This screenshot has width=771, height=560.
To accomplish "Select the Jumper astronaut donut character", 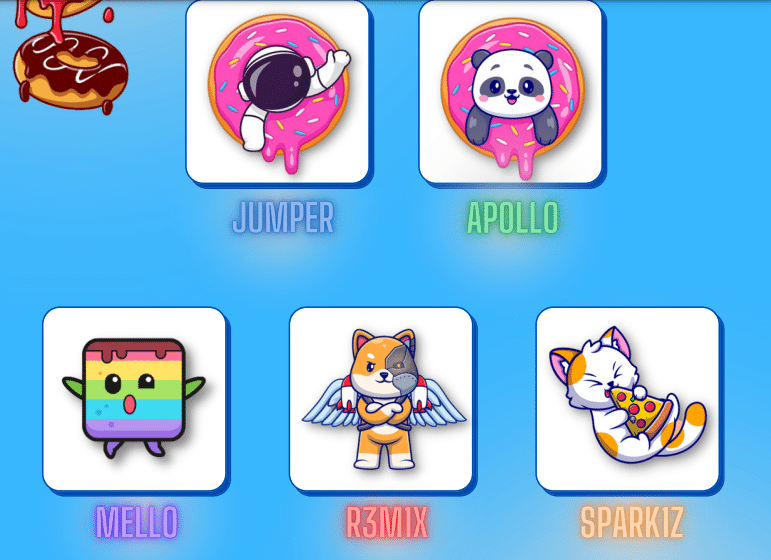I will 277,92.
